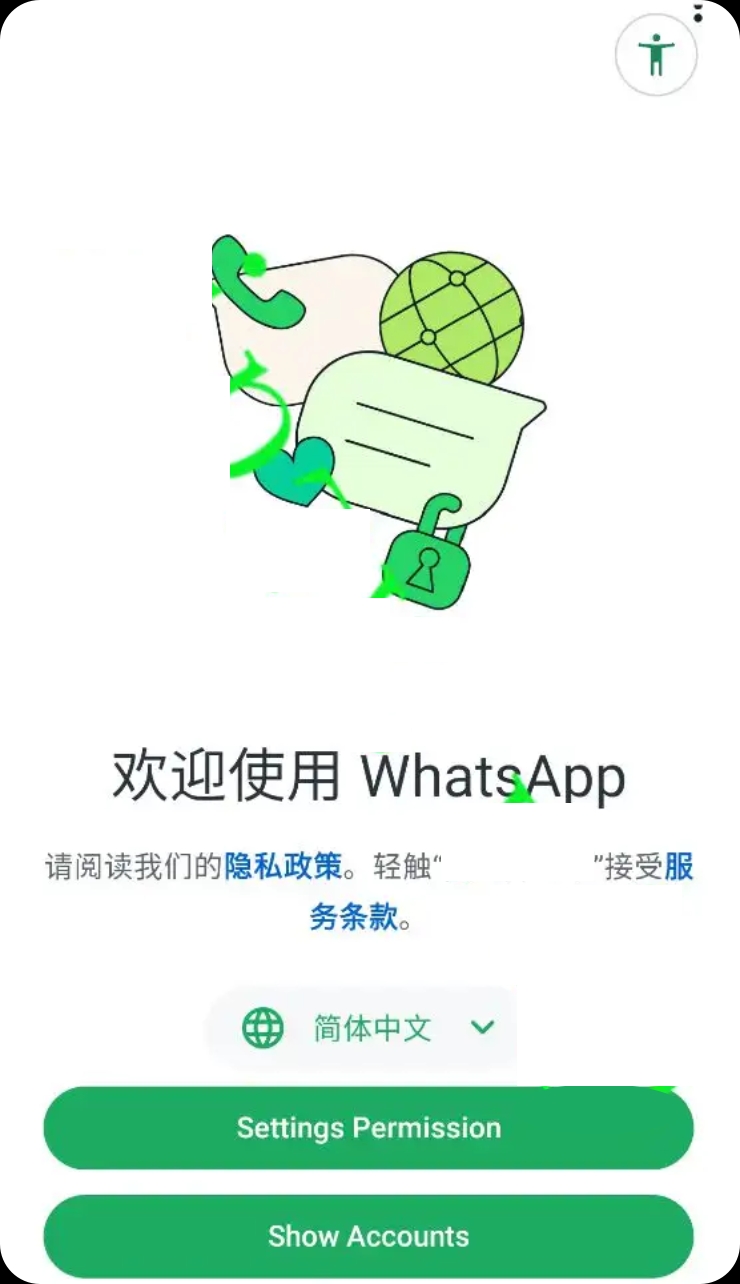Screen dimensions: 740x1284
Task: Tap the Settings Permission button
Action: [x=368, y=1128]
